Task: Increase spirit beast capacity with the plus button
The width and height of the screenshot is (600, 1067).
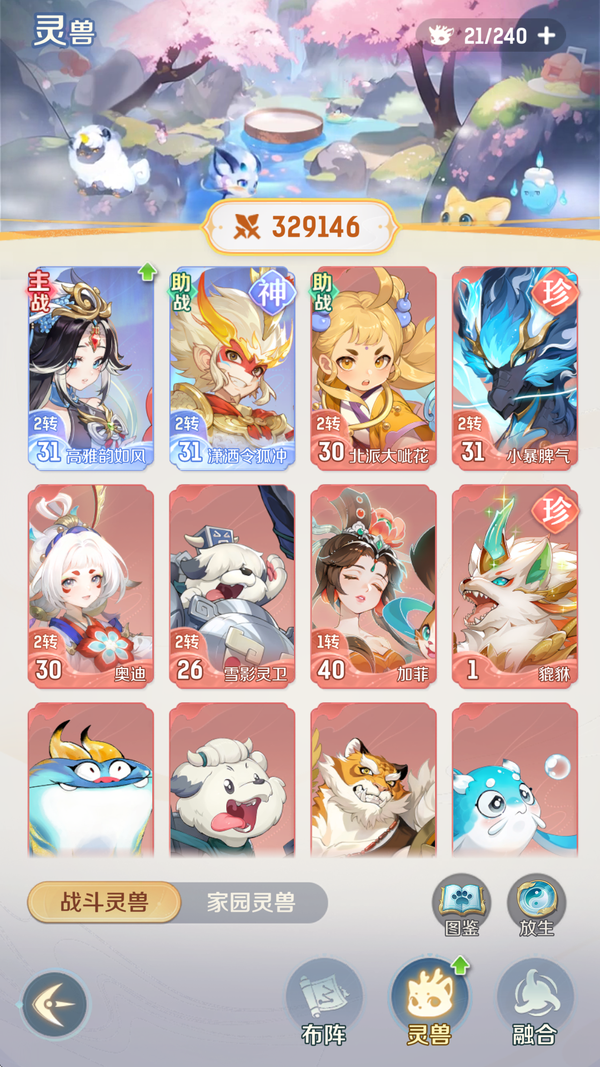Action: pyautogui.click(x=547, y=36)
